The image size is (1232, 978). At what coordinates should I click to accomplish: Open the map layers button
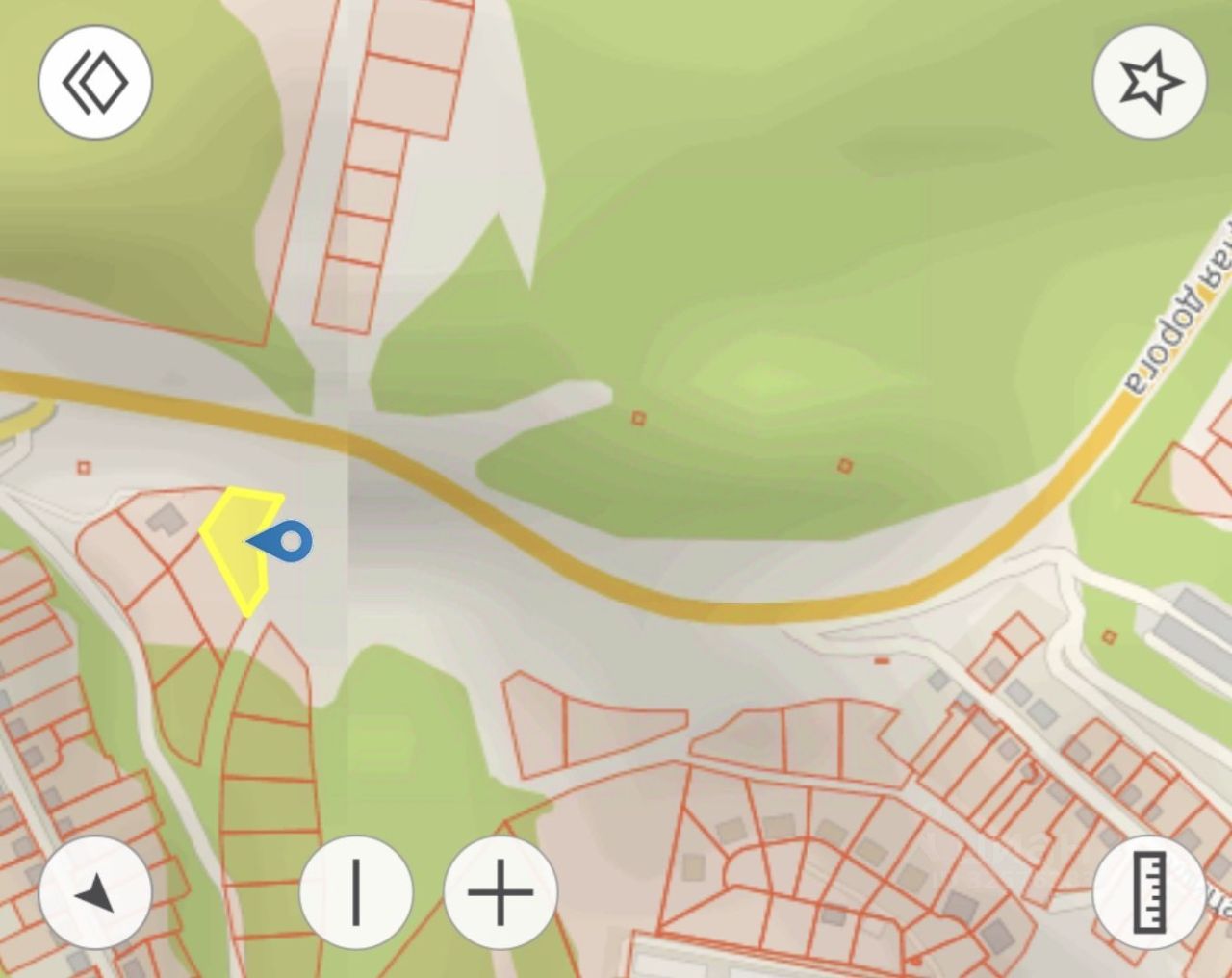click(95, 83)
